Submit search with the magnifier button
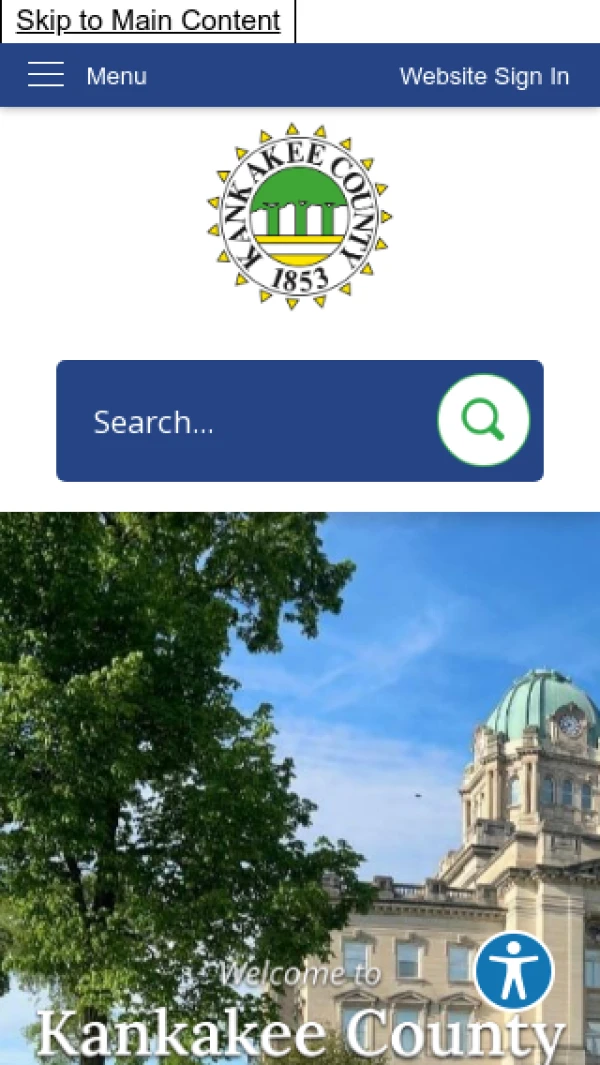Screen dimensions: 600x1065 point(483,420)
